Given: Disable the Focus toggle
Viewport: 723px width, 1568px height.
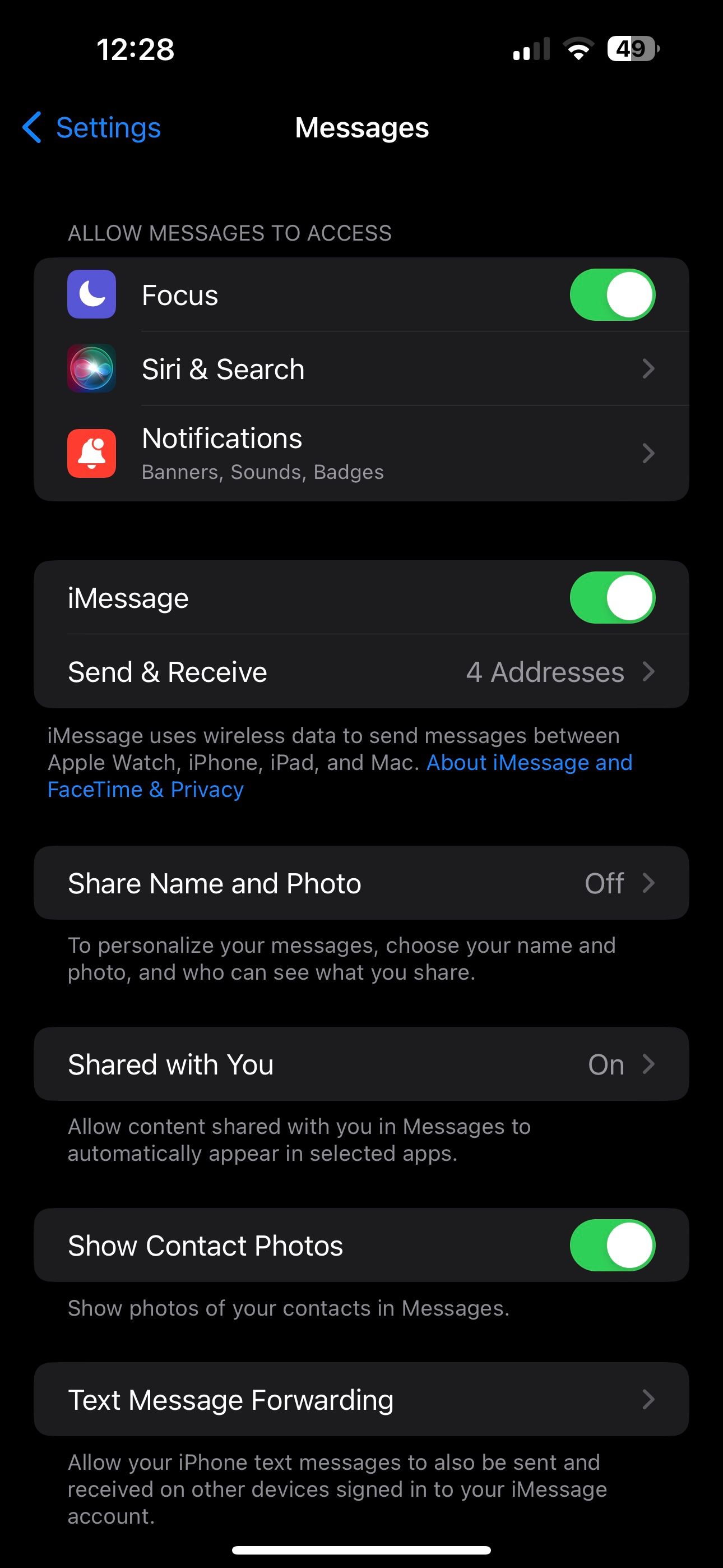Looking at the screenshot, I should click(612, 294).
